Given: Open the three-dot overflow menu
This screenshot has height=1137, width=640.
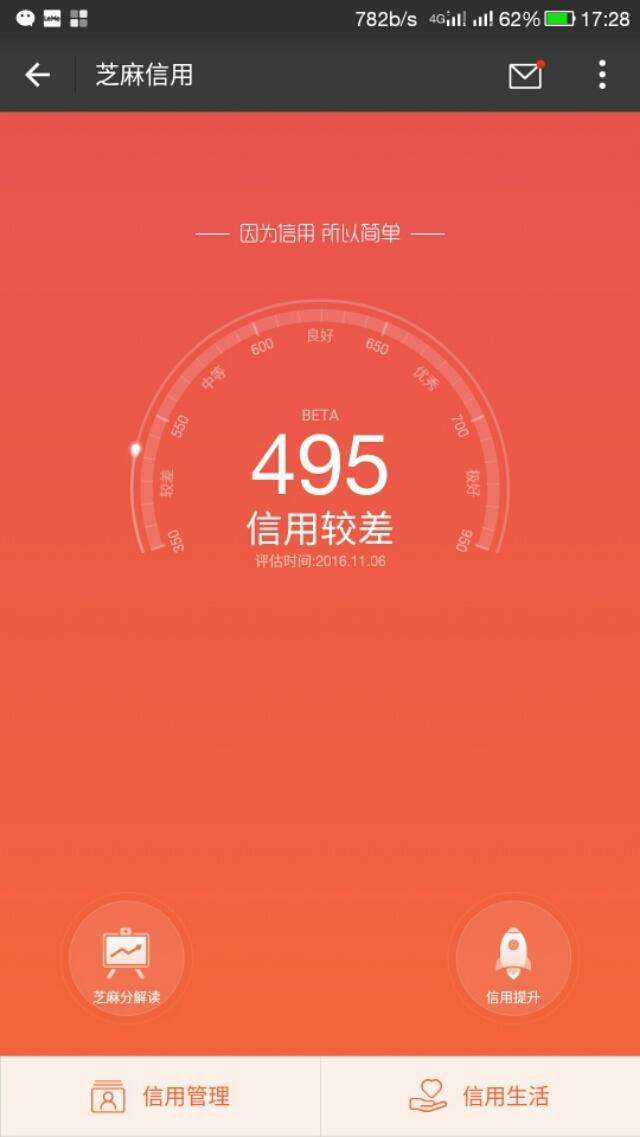Looking at the screenshot, I should tap(602, 75).
